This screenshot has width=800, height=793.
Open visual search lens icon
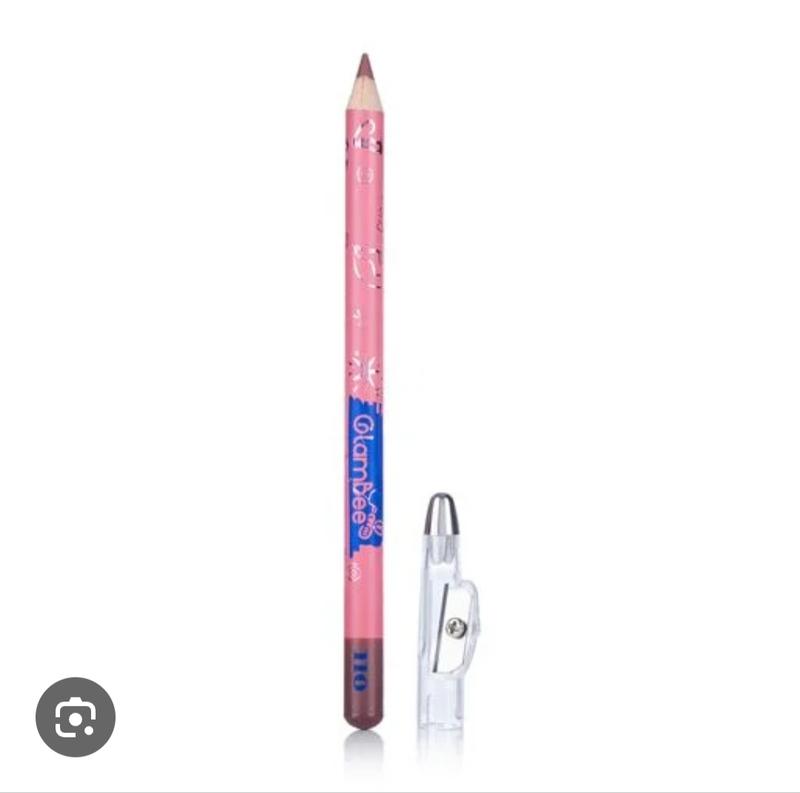click(76, 716)
